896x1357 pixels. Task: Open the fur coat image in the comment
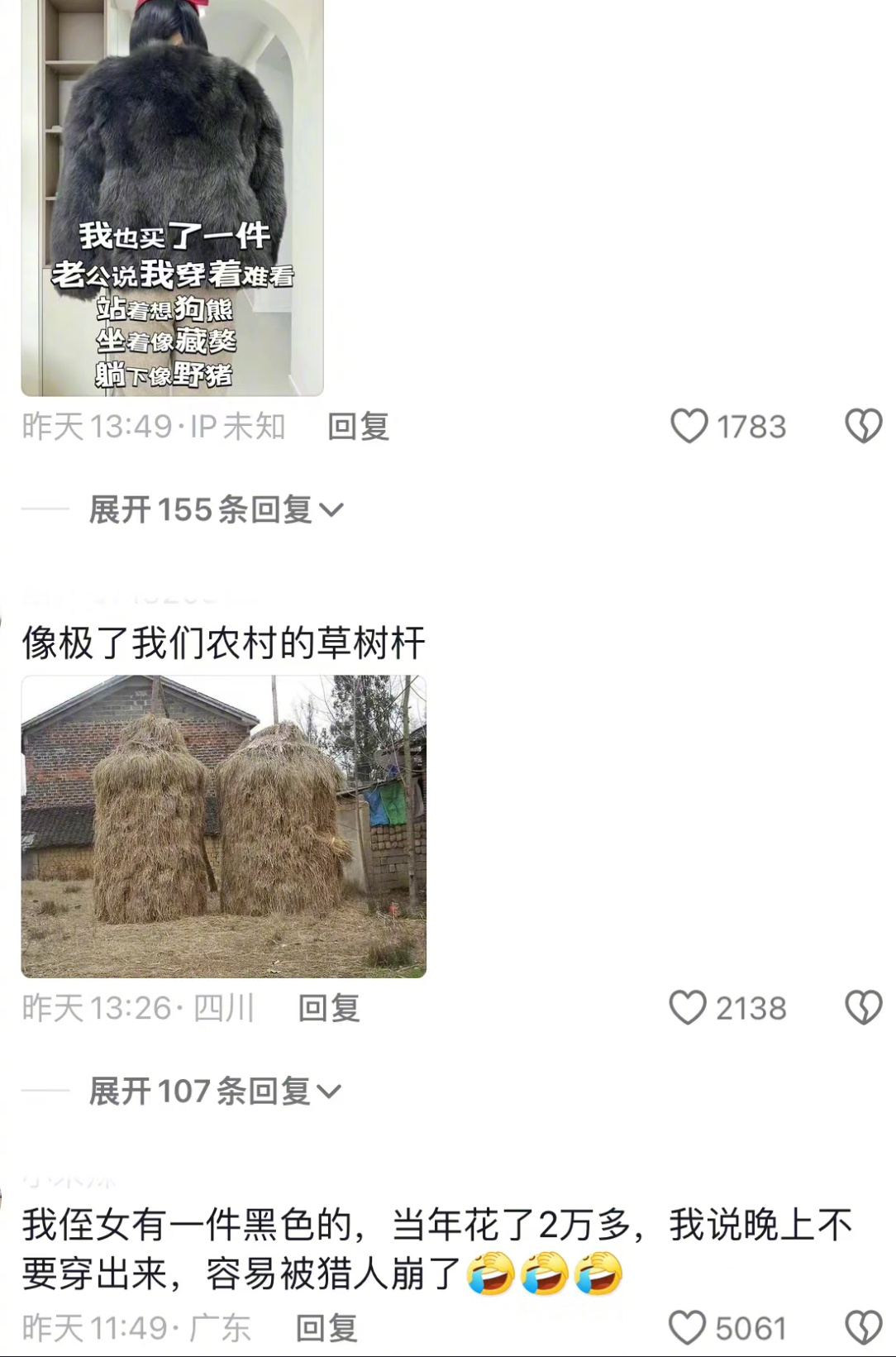[x=172, y=198]
